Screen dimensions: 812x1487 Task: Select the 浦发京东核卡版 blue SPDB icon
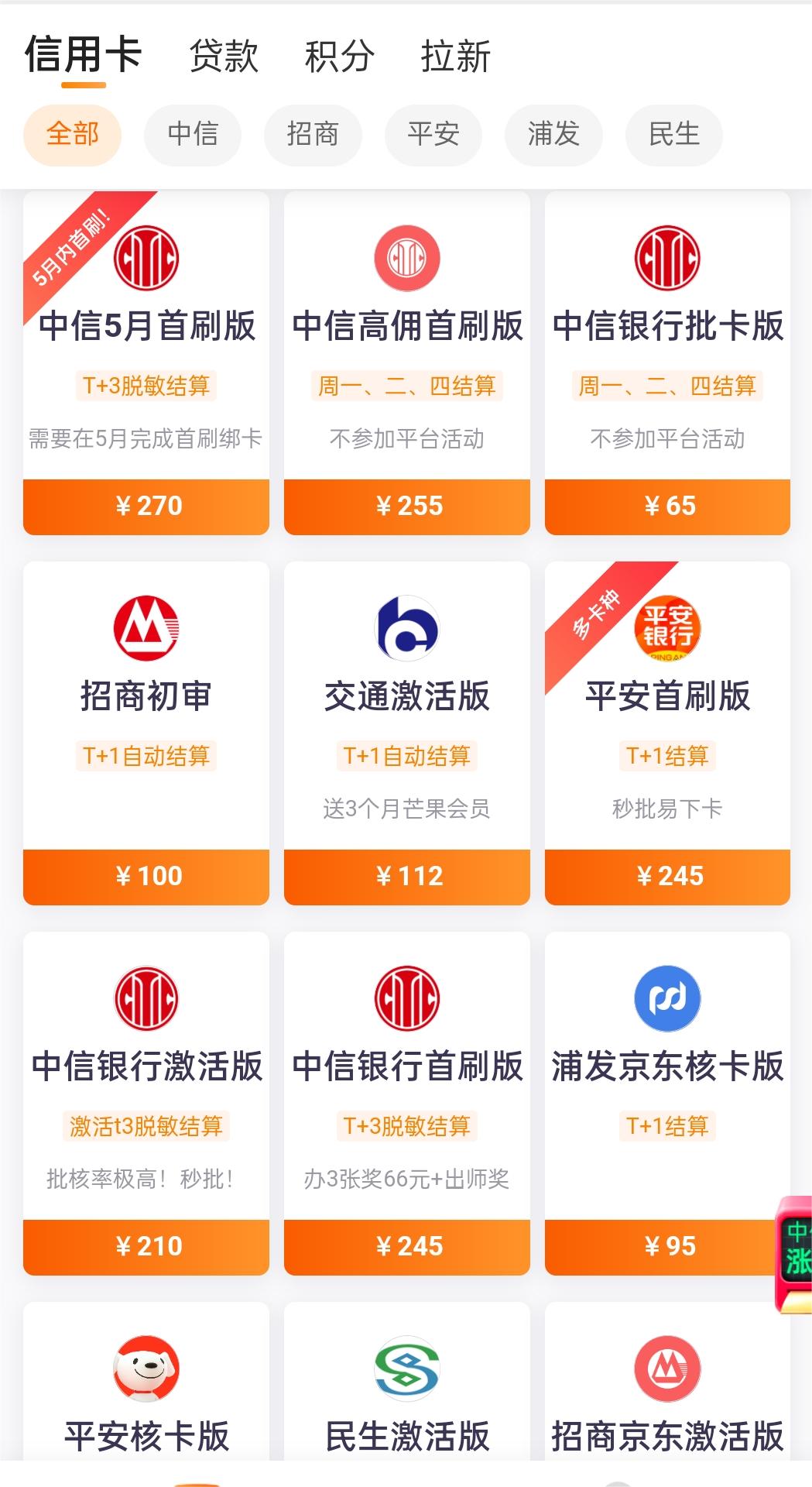(x=667, y=999)
